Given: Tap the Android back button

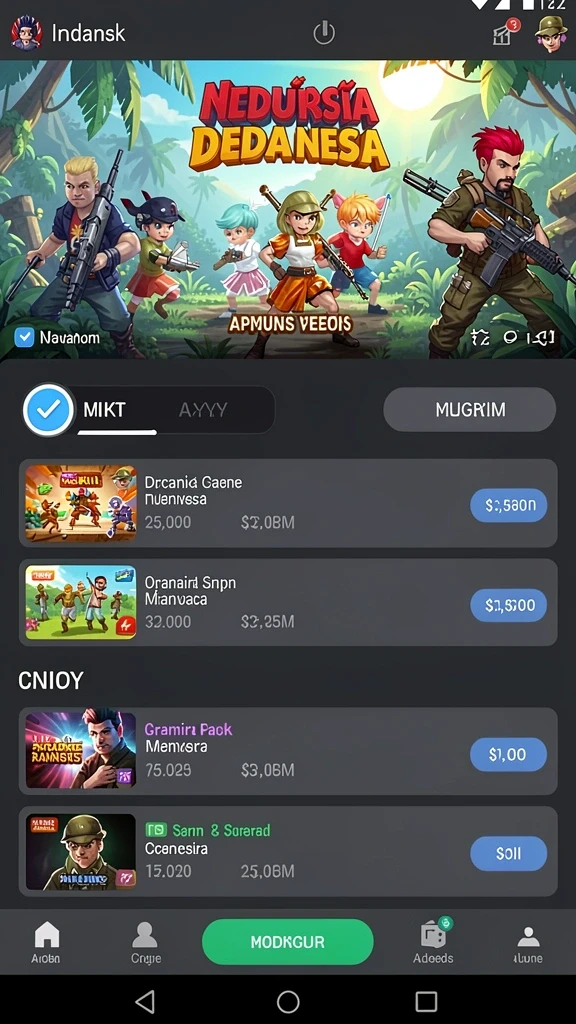Looking at the screenshot, I should (144, 1000).
